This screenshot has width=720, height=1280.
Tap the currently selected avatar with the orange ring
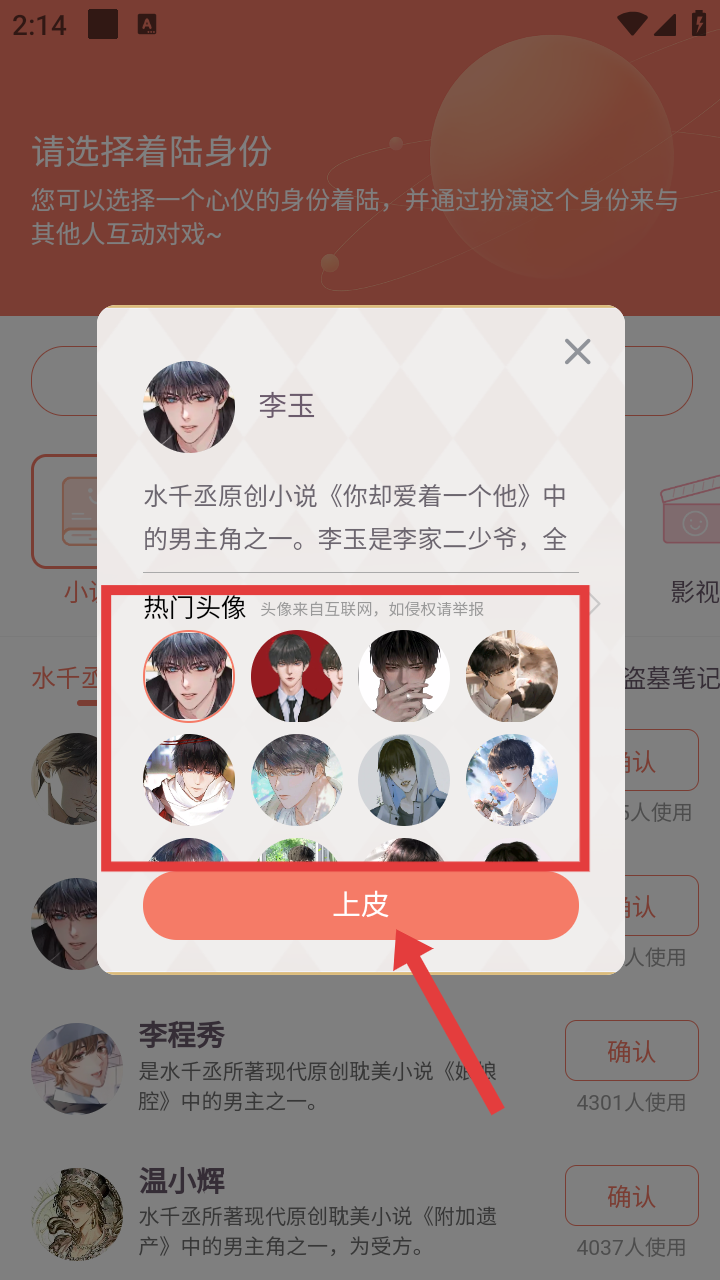click(189, 676)
